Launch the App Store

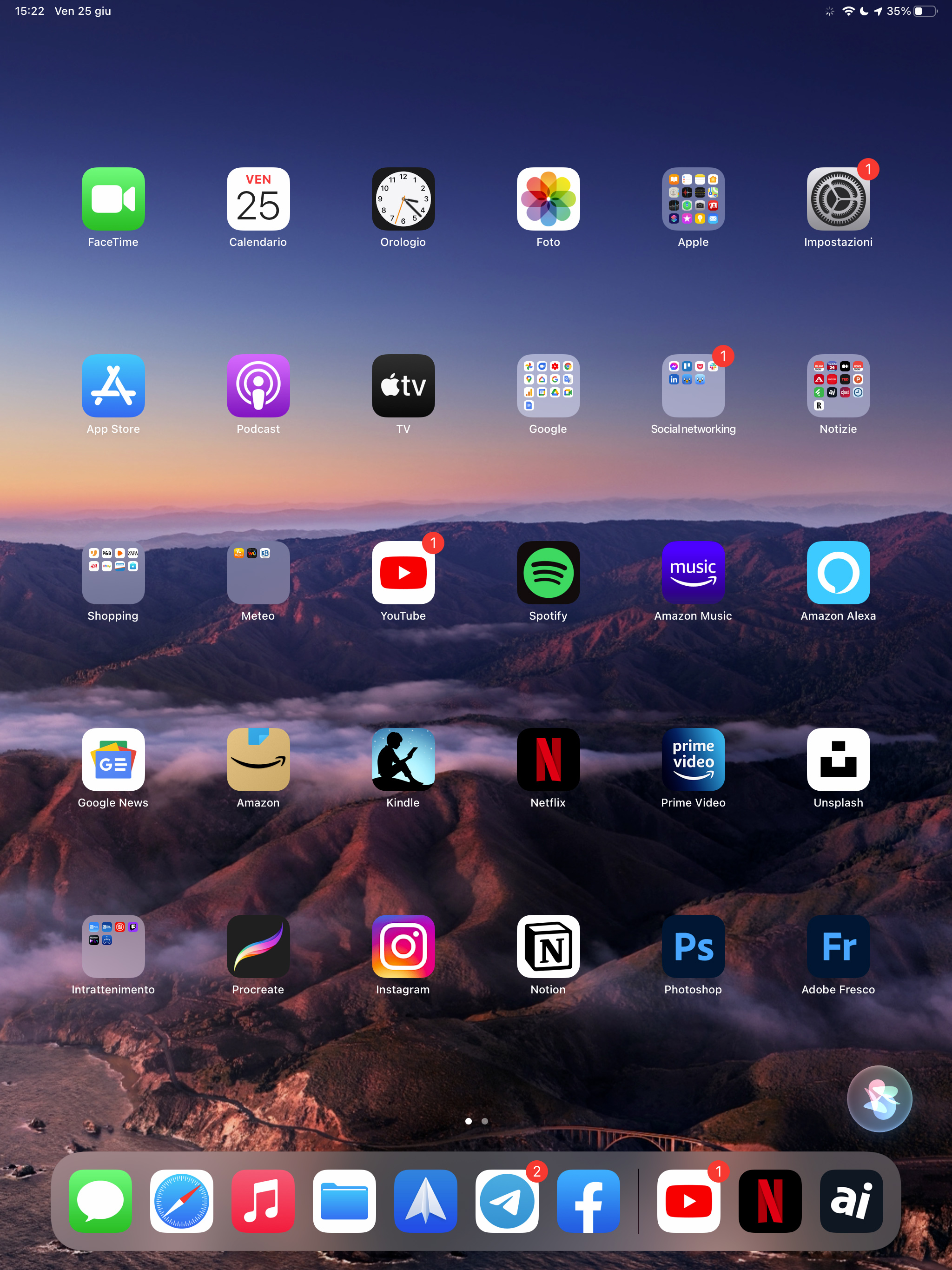(x=113, y=385)
